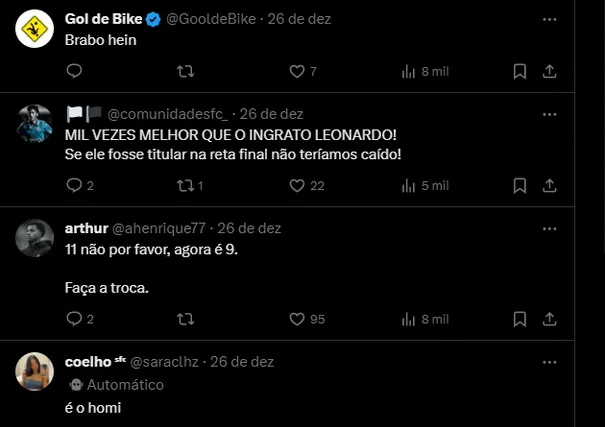Like arthur's tweet about number 9
The height and width of the screenshot is (427, 605).
[297, 319]
